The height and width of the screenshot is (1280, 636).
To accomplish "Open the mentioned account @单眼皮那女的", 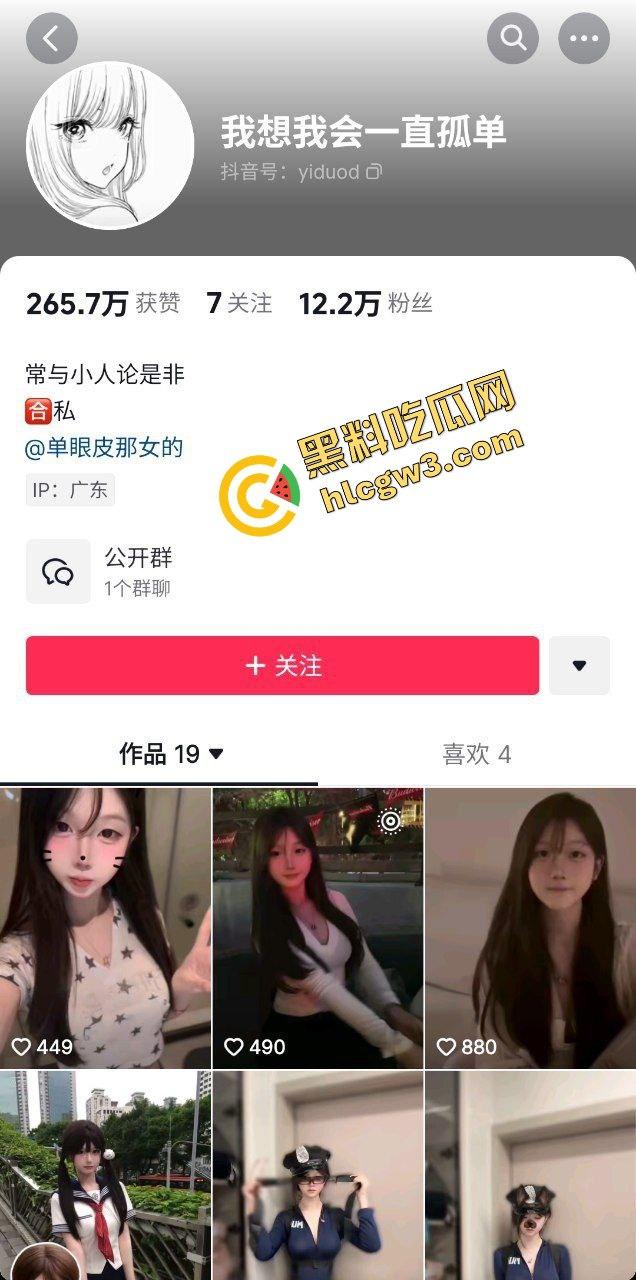I will [x=104, y=447].
